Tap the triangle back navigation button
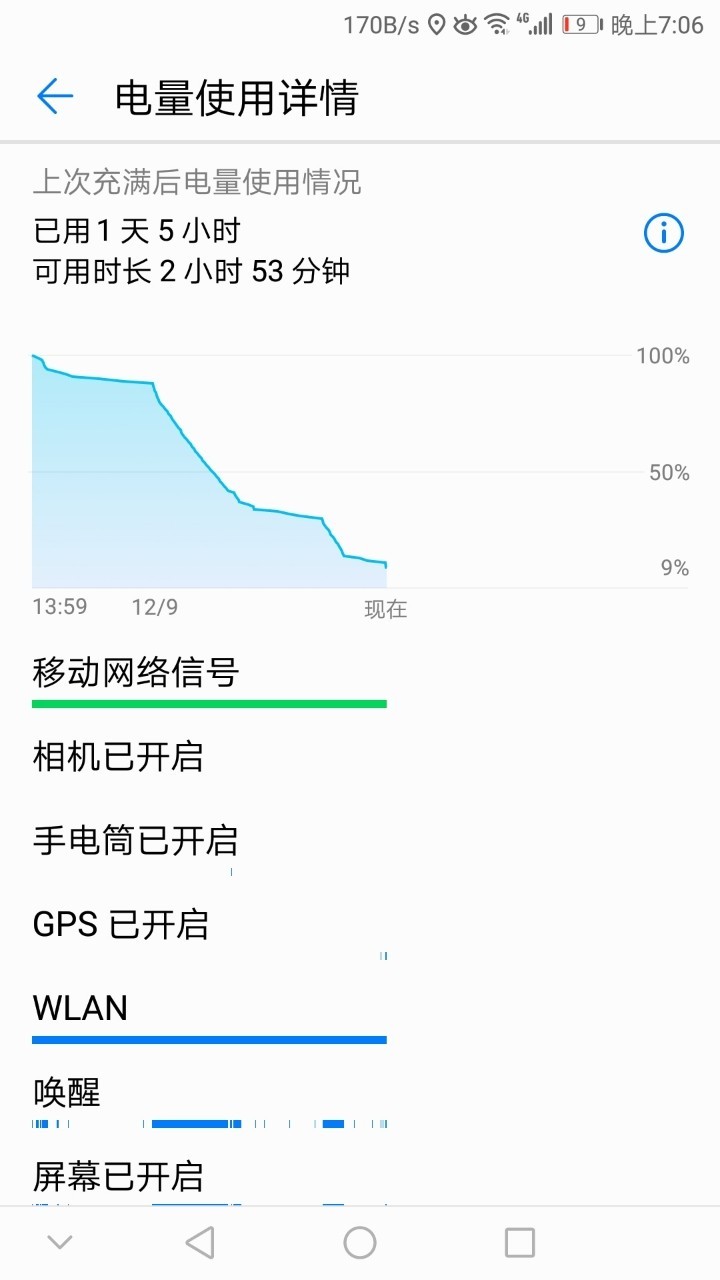 199,1240
